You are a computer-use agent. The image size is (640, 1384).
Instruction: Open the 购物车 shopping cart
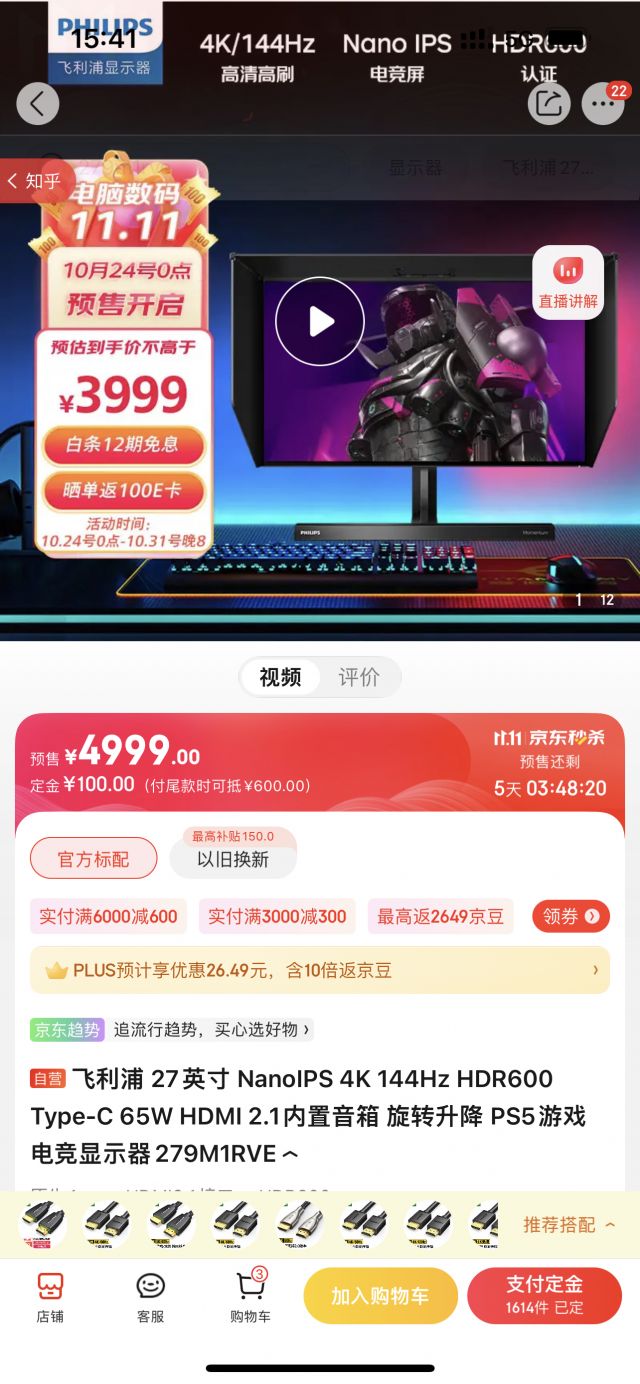pos(250,1297)
